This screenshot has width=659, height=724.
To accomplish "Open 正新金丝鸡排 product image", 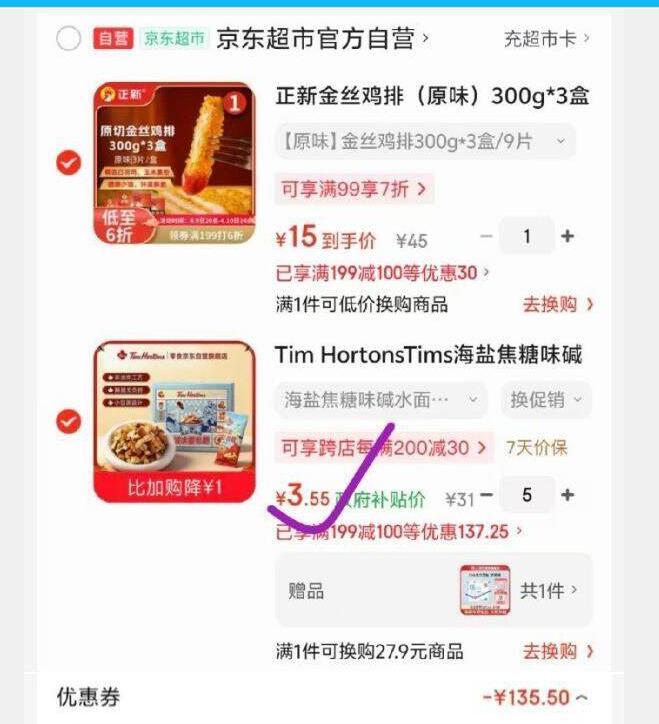I will [174, 162].
